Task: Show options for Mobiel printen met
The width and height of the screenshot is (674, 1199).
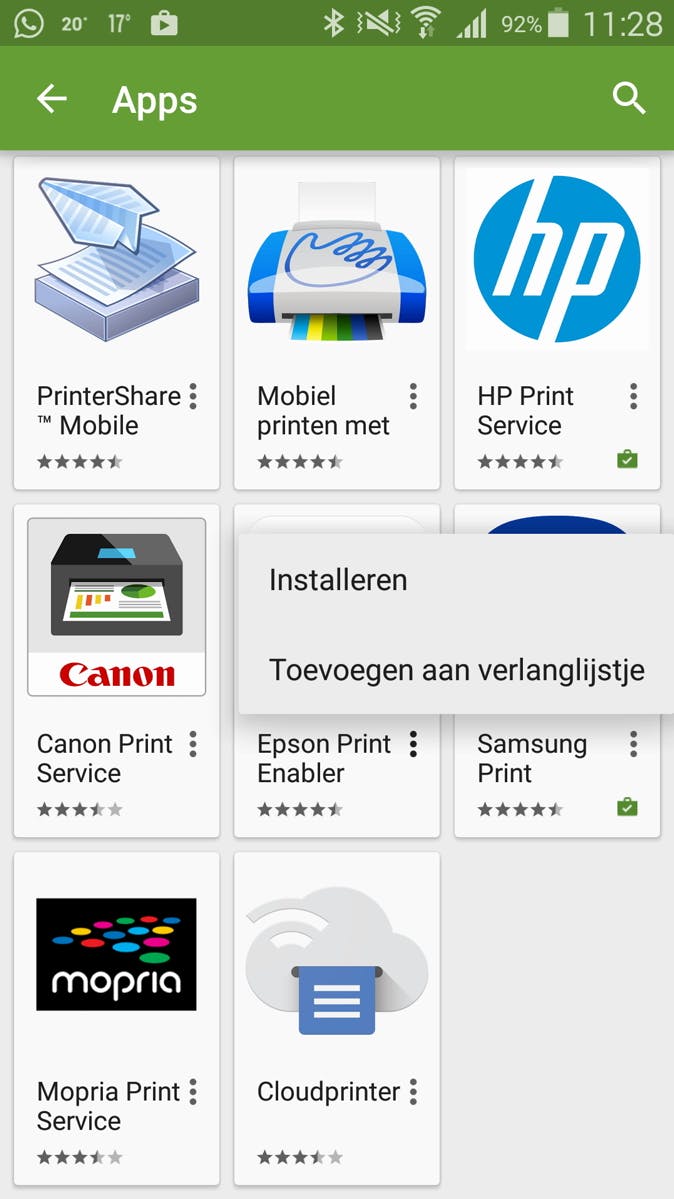Action: tap(413, 397)
